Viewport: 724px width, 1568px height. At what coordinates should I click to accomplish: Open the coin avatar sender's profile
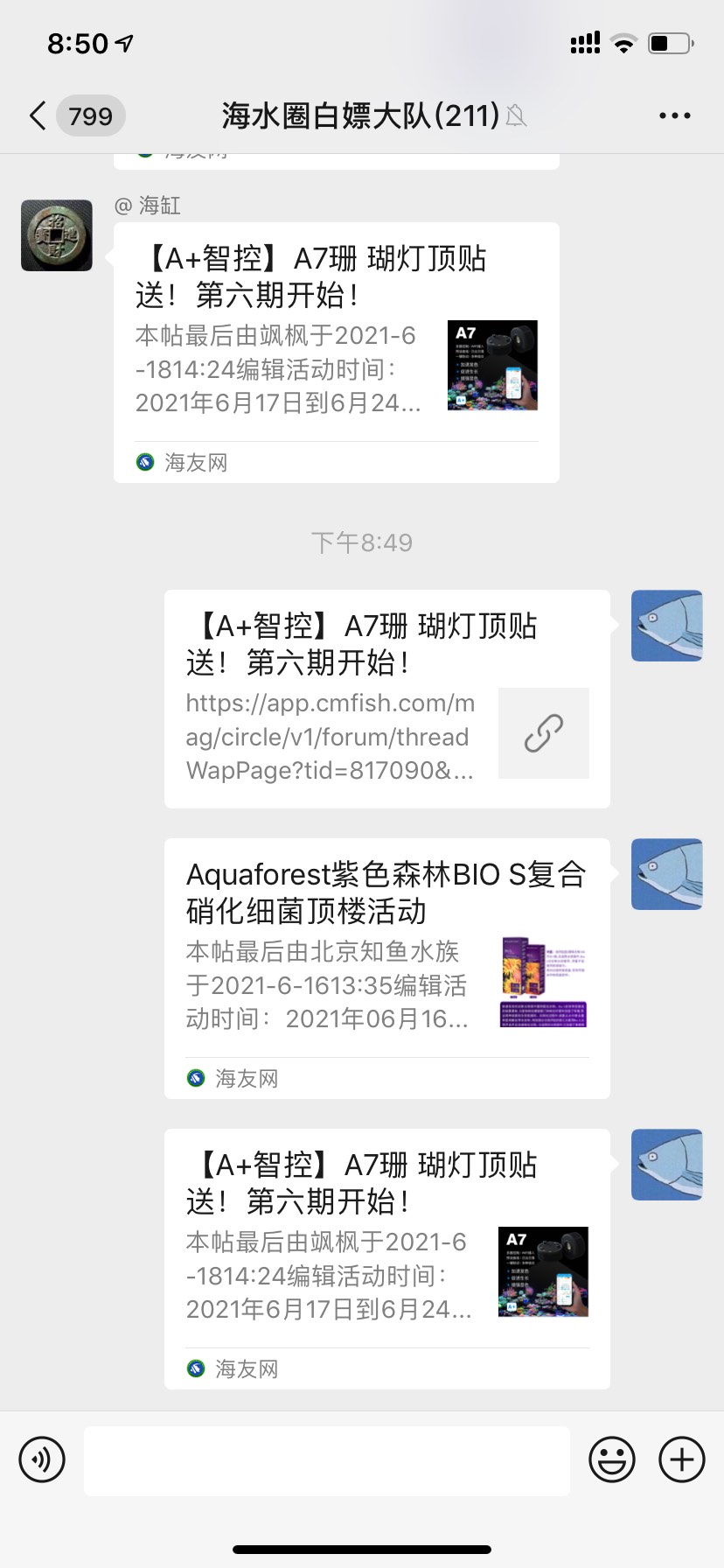pos(57,235)
